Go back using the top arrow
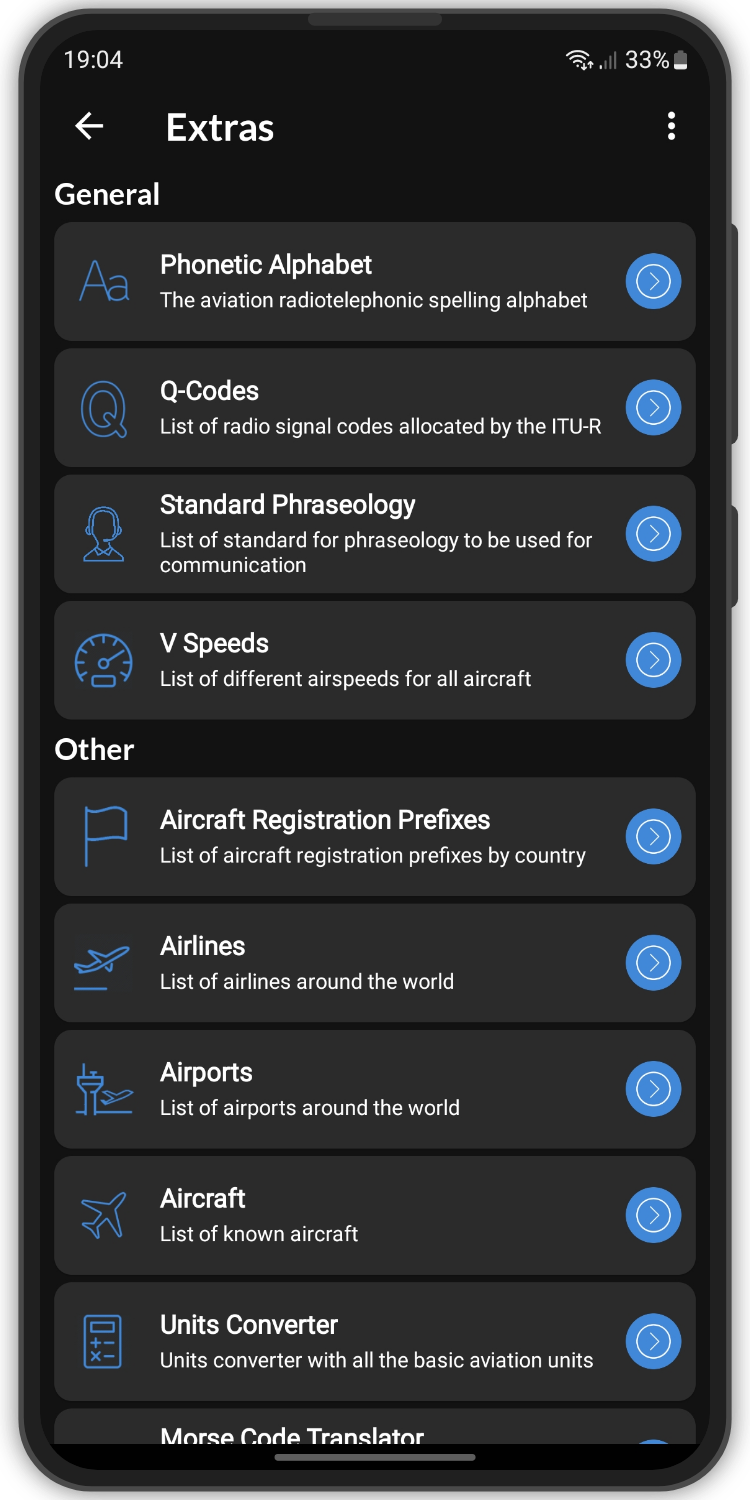The width and height of the screenshot is (750, 1500). point(90,126)
